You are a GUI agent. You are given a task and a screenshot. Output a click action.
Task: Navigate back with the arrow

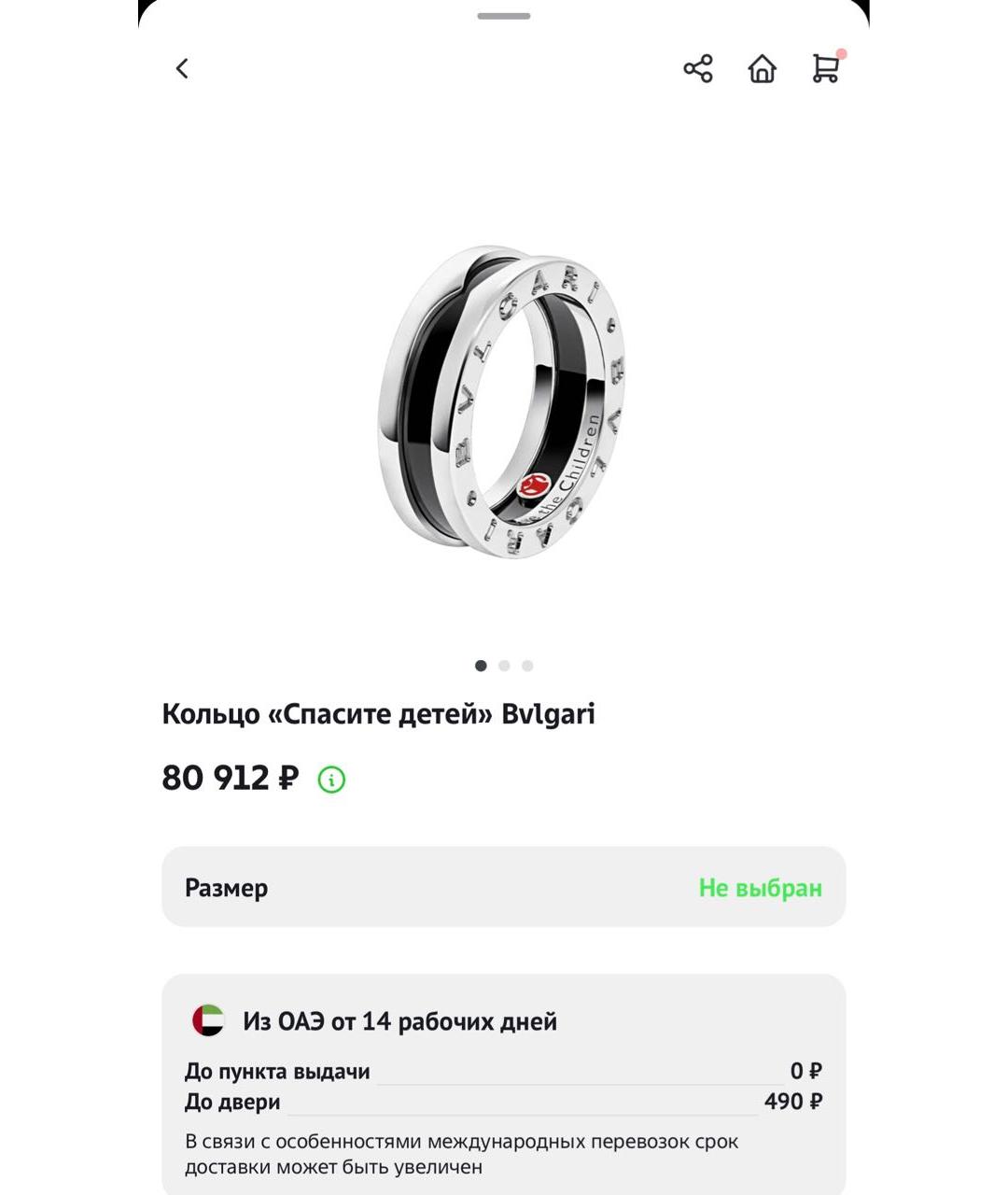point(183,68)
